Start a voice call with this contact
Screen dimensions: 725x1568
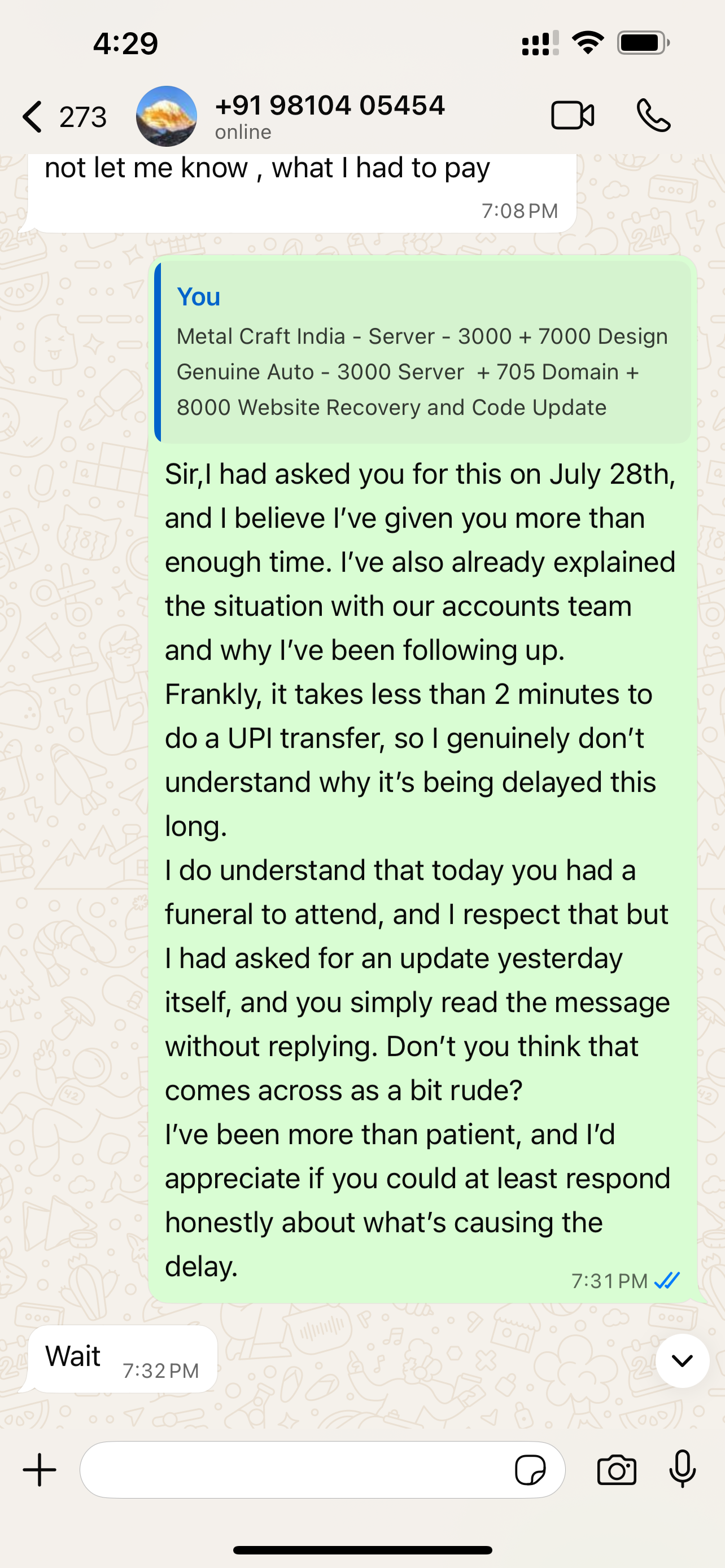pyautogui.click(x=653, y=116)
